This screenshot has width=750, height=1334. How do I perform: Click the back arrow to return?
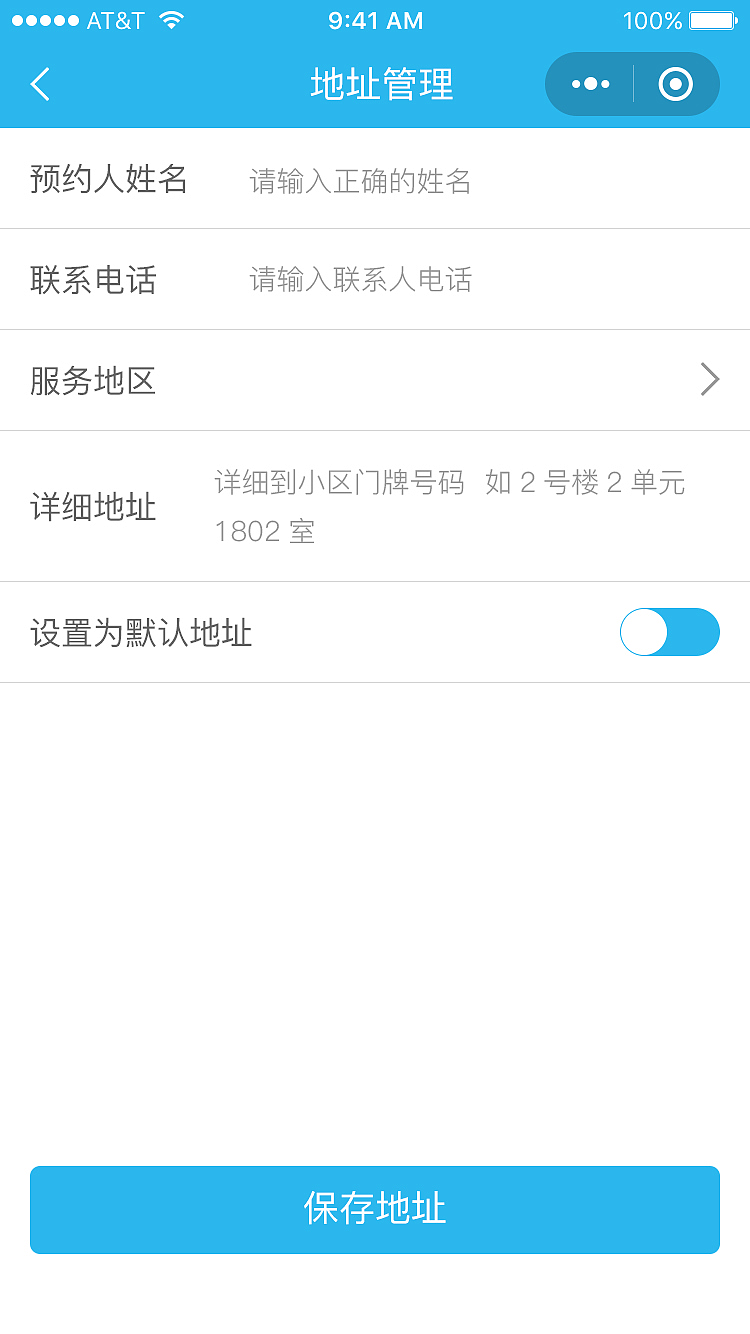(x=40, y=84)
